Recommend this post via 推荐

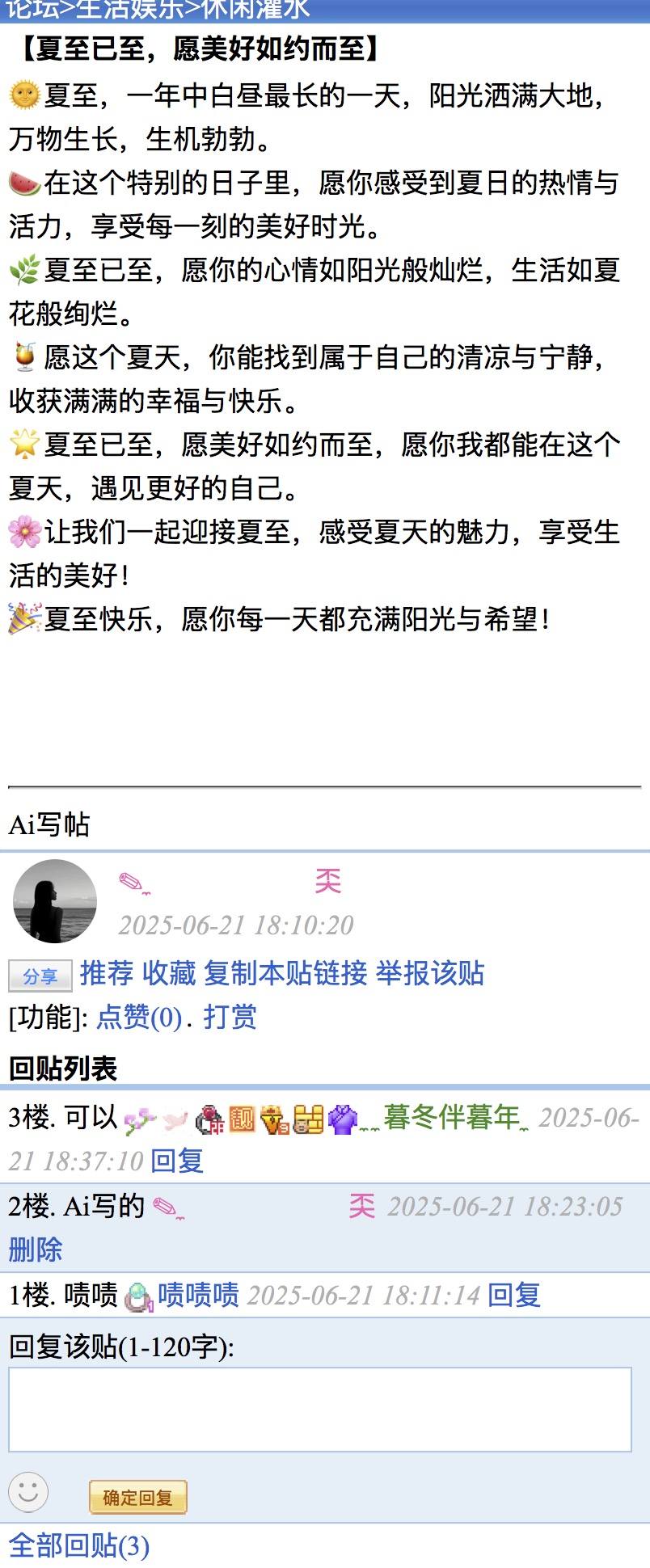pos(107,973)
